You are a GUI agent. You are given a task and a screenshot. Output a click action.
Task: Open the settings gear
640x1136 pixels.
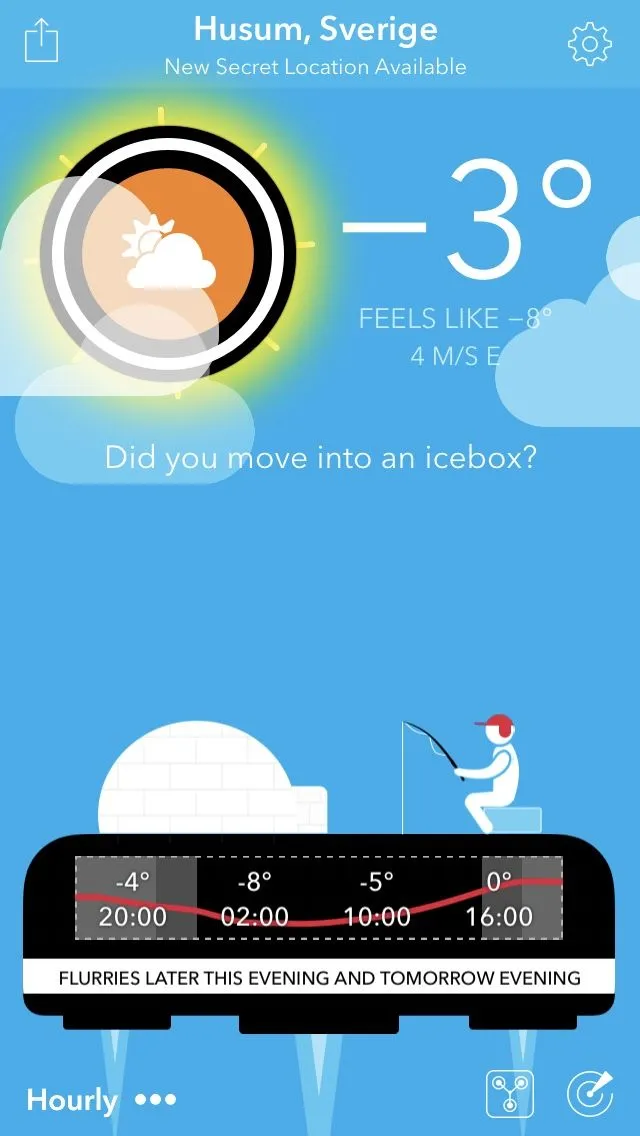point(589,42)
